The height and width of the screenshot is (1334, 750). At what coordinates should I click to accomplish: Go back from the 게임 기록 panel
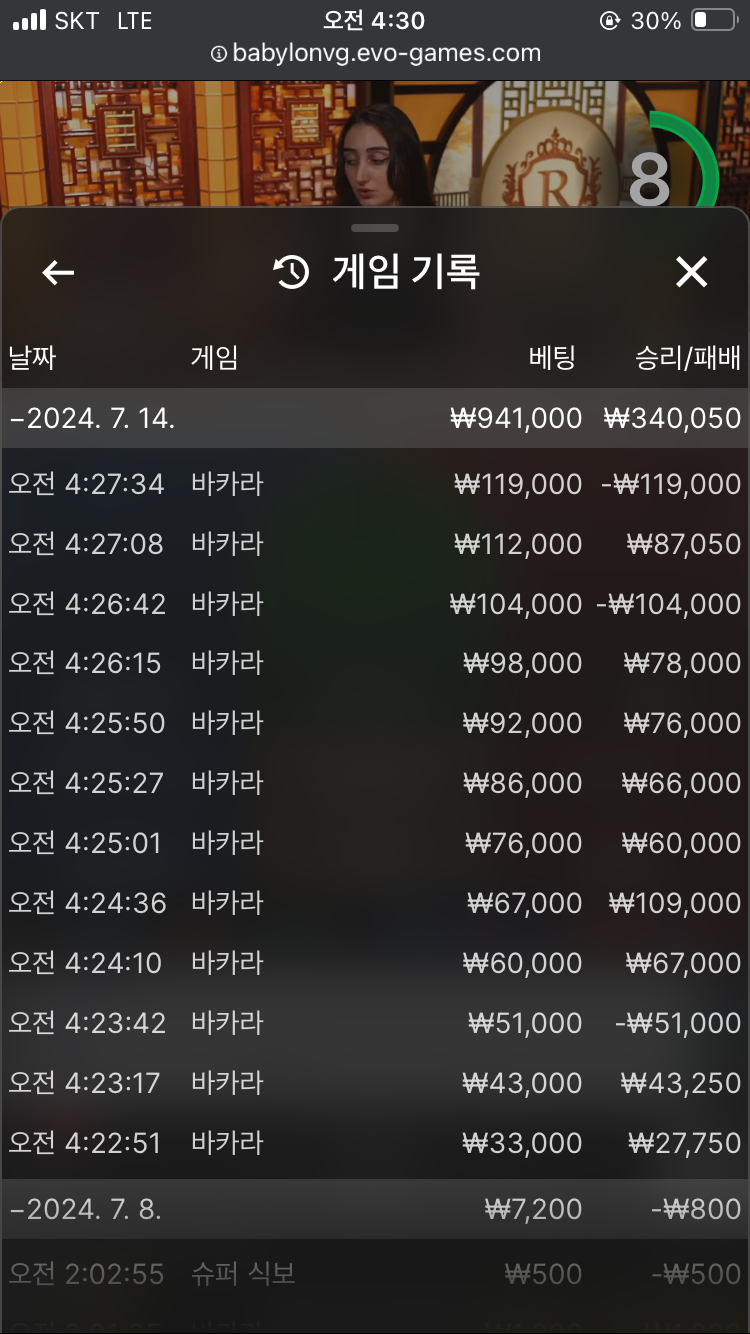58,272
